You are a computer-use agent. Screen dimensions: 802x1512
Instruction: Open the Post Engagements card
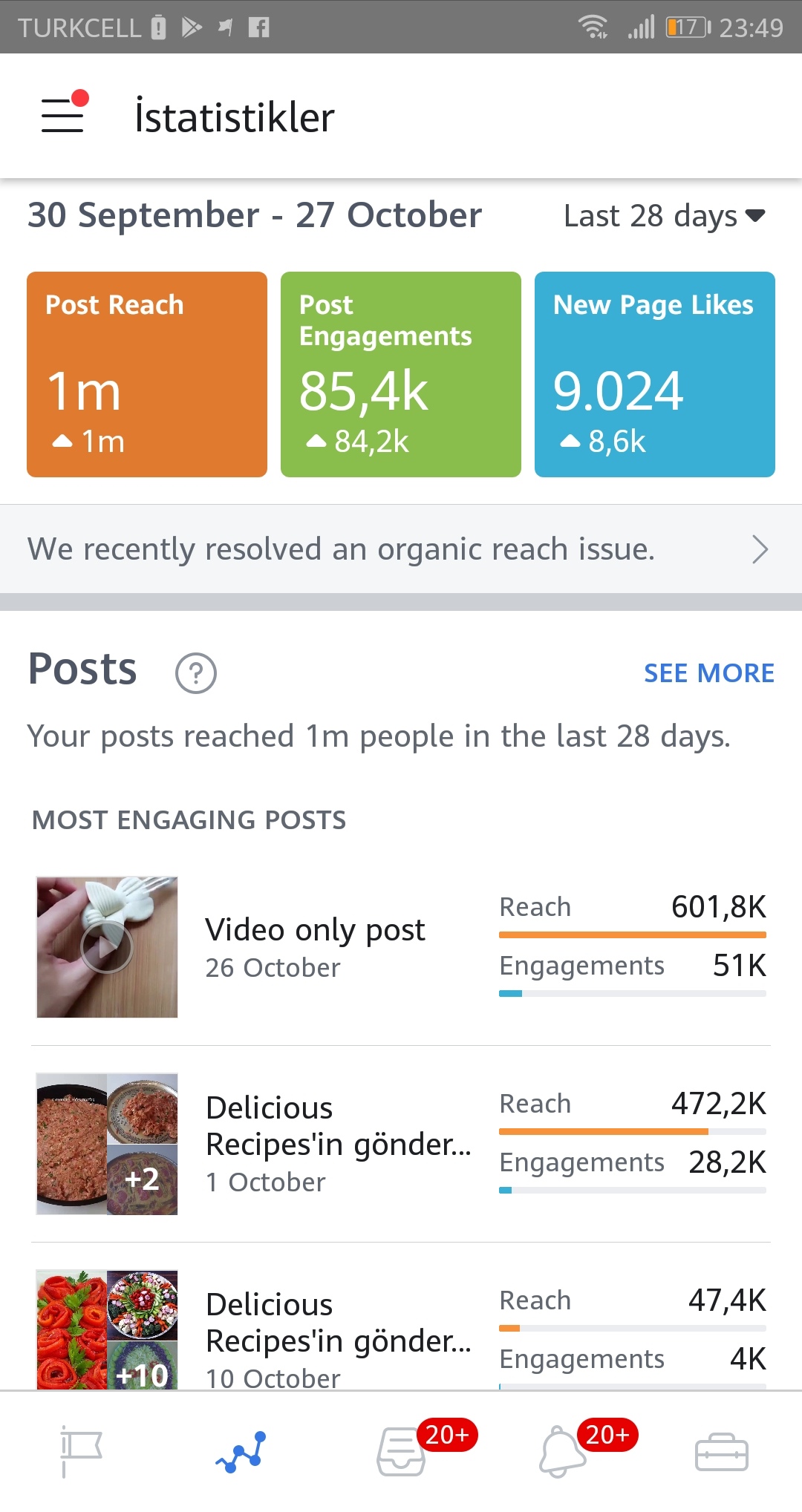click(x=401, y=374)
